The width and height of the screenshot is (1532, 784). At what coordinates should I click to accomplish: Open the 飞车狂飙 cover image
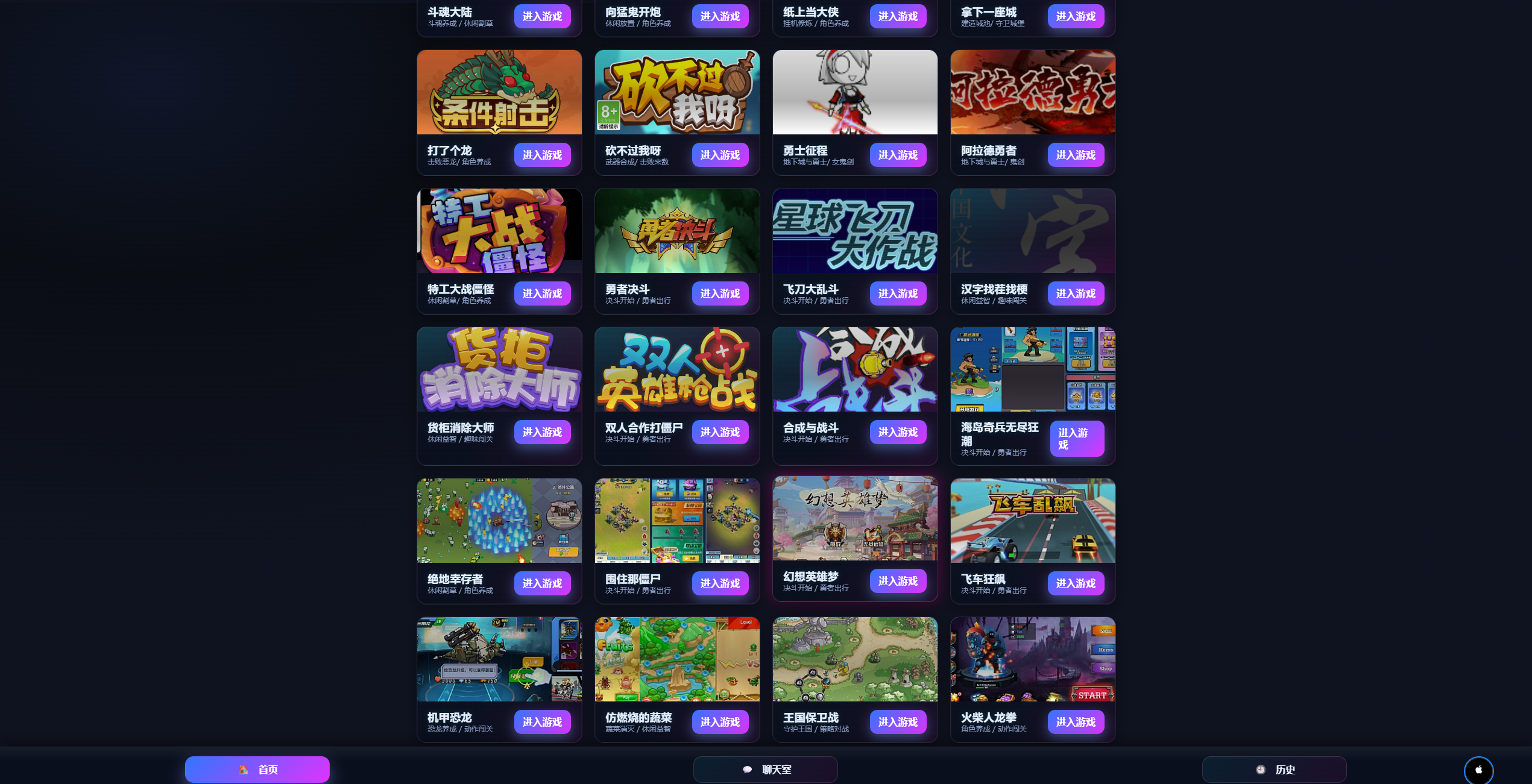coord(1033,521)
